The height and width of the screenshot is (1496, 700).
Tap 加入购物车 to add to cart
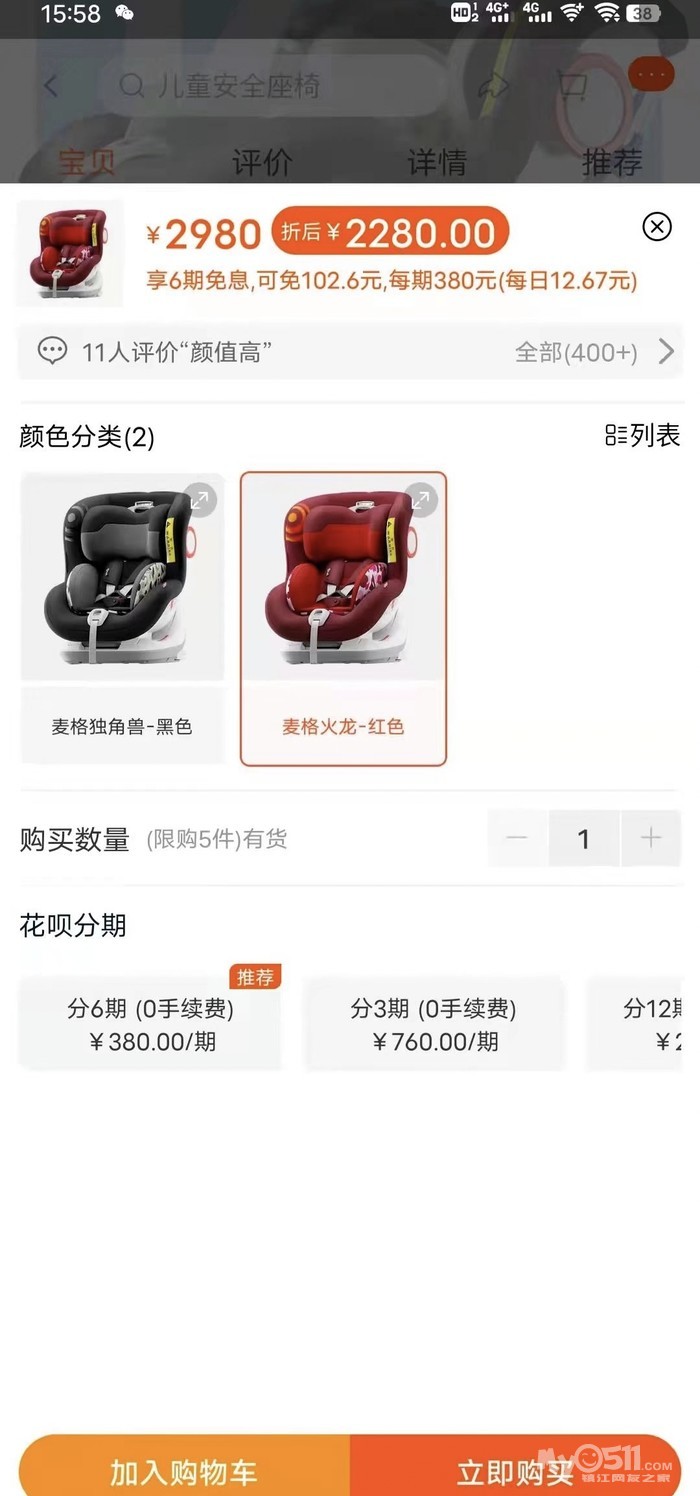pos(184,1471)
